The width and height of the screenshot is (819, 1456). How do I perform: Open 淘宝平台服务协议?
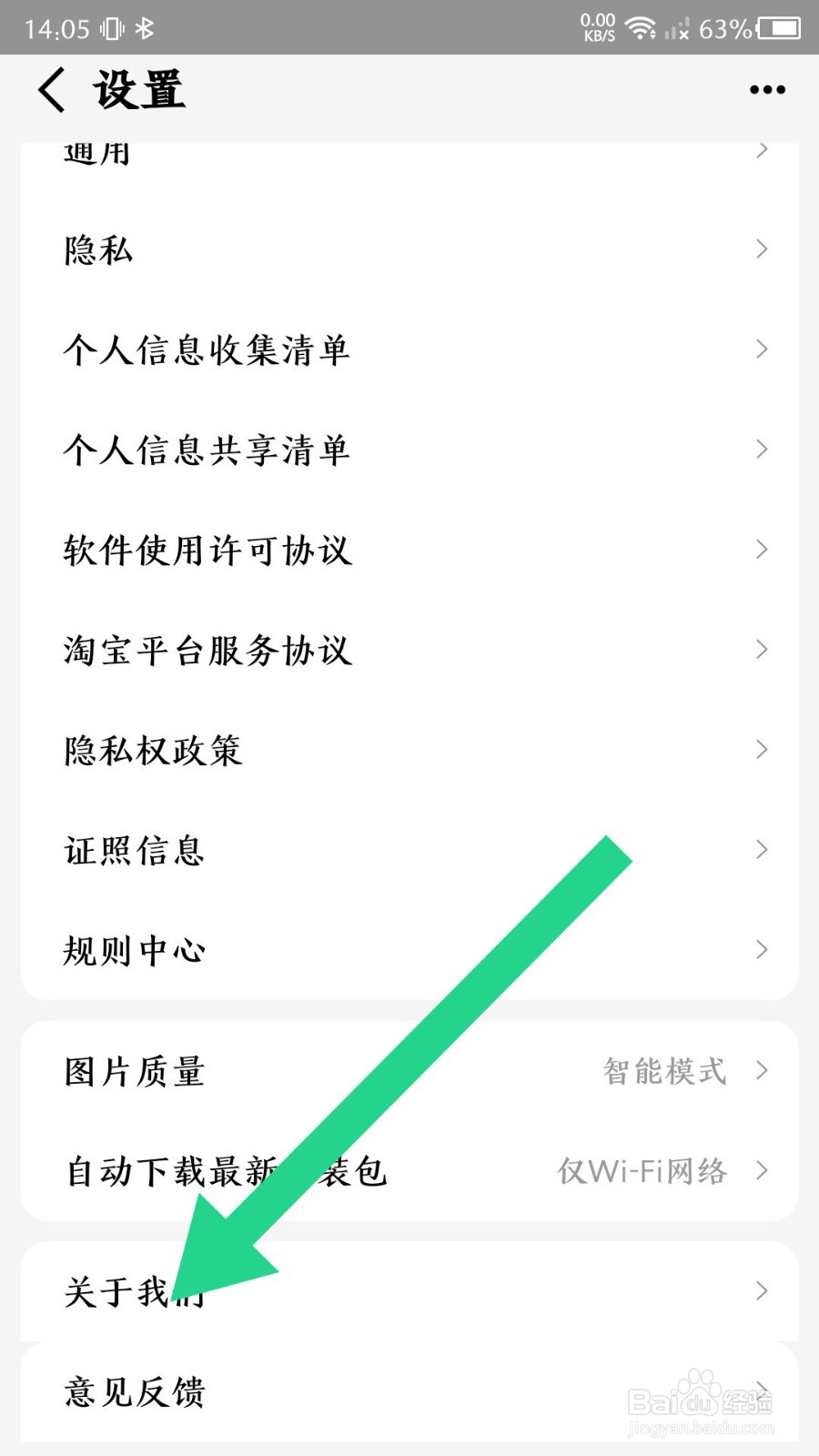click(x=409, y=649)
